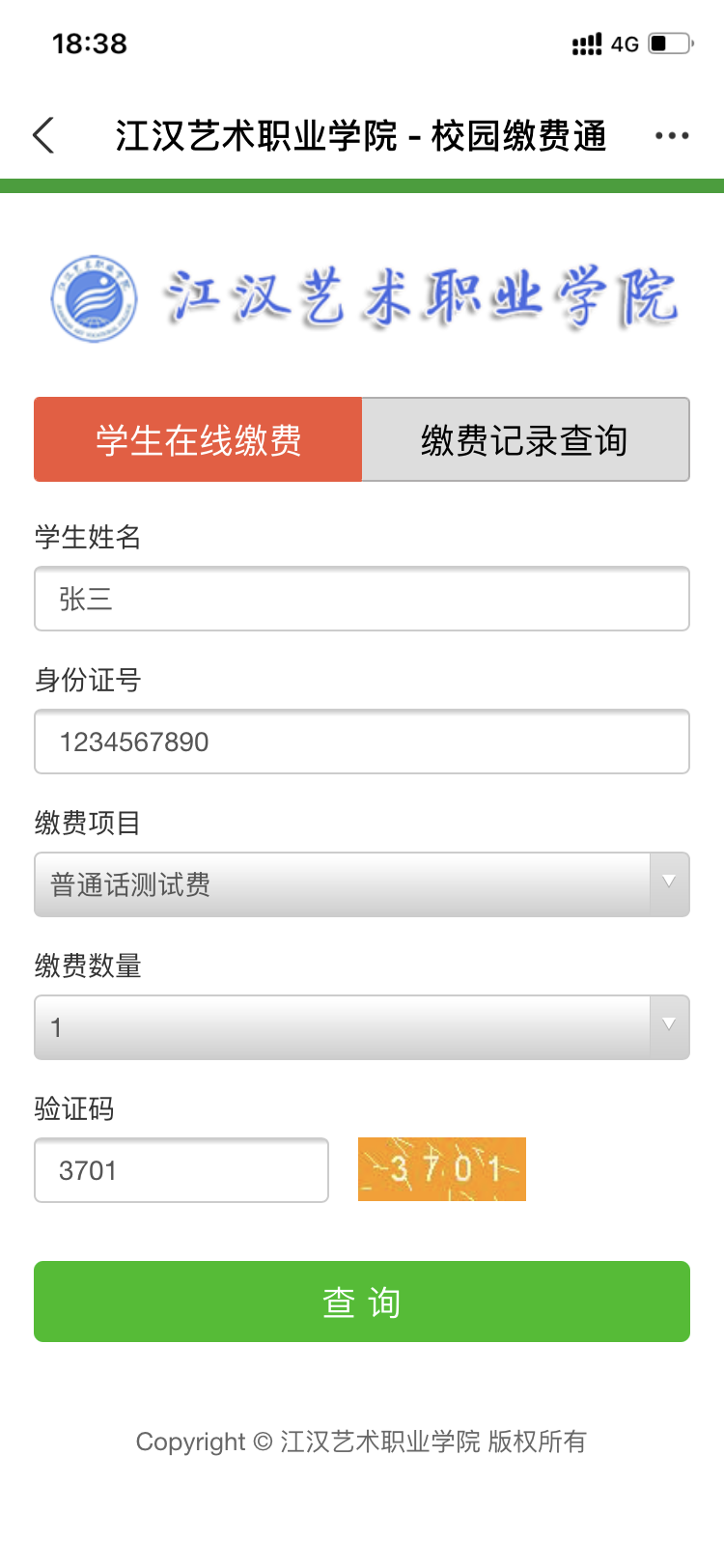Screen dimensions: 724x1568
Task: Tap the 江汉艺术职业学院 school logo
Action: [x=94, y=298]
